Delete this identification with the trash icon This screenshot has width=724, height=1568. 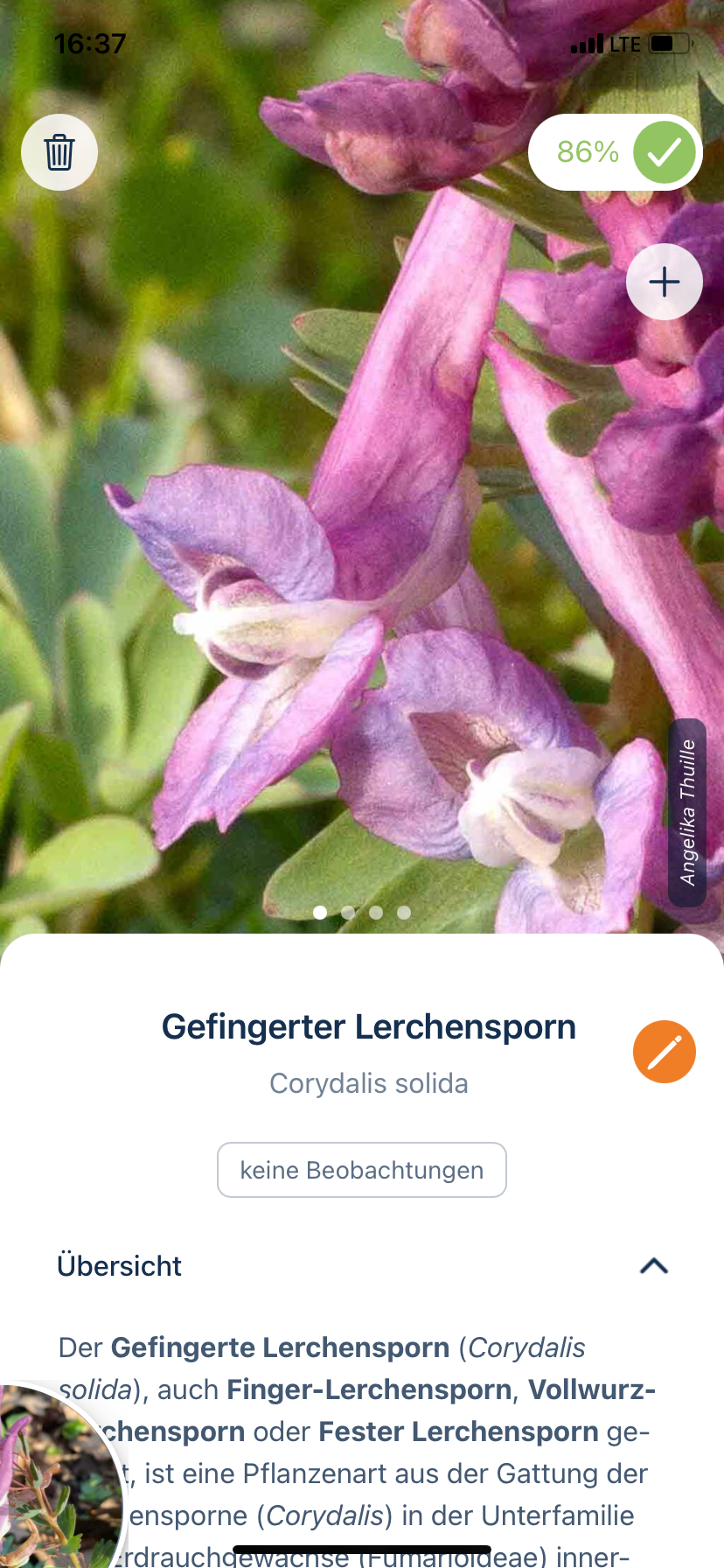point(59,152)
